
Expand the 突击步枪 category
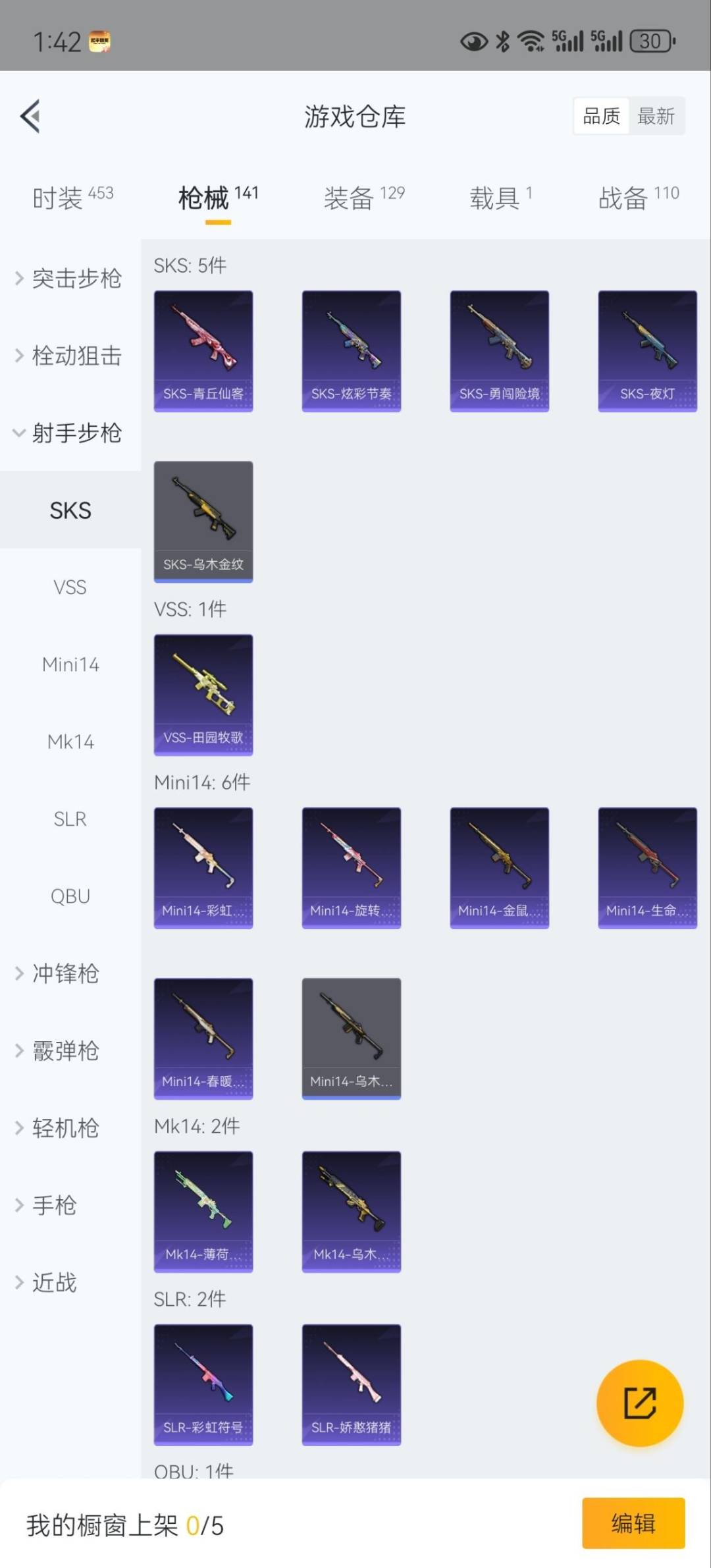click(69, 279)
